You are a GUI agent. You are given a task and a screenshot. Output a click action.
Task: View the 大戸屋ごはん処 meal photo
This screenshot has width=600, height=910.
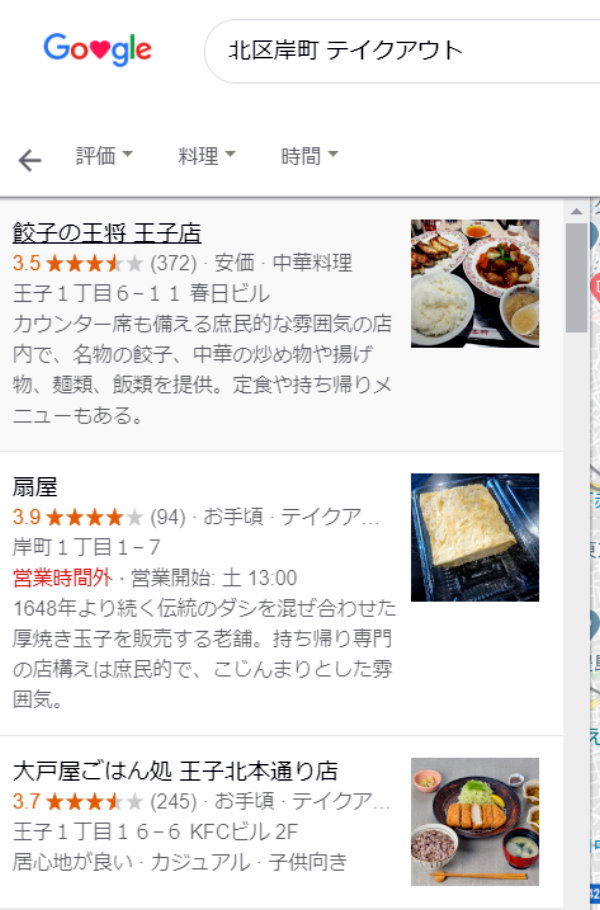pyautogui.click(x=474, y=821)
